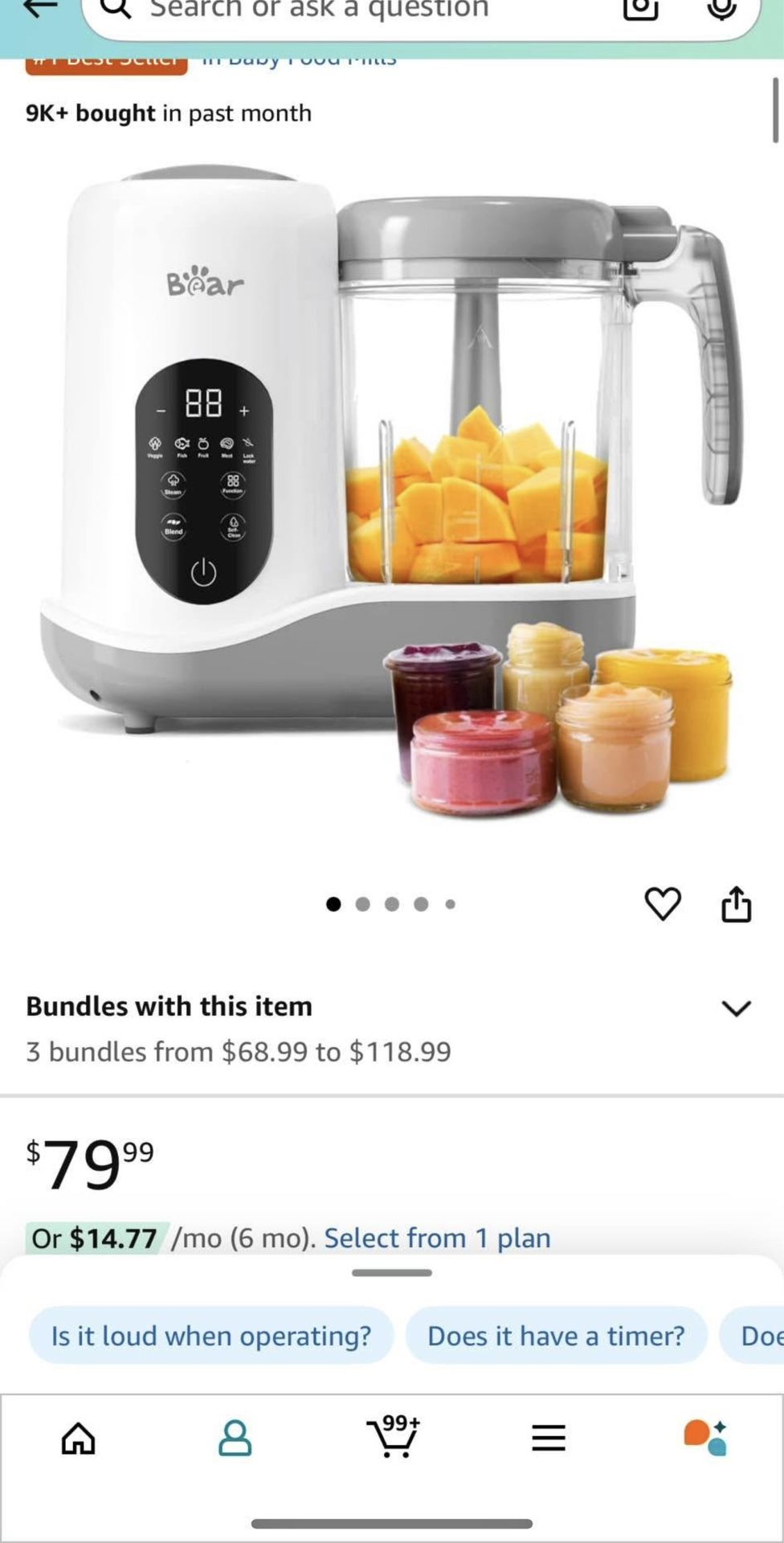The height and width of the screenshot is (1543, 784).
Task: Start voice search with the microphone
Action: click(x=721, y=8)
